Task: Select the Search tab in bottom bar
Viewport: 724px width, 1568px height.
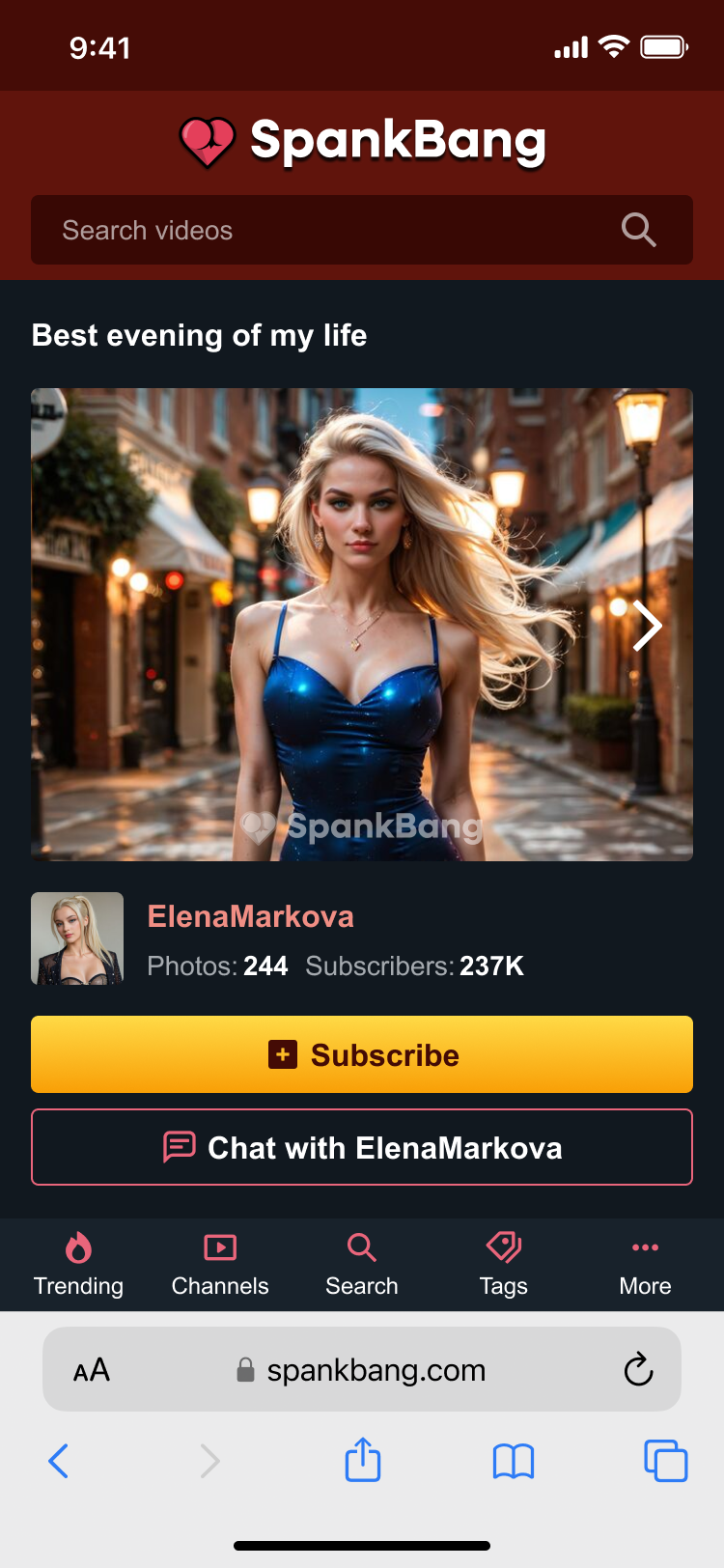Action: tap(362, 1264)
